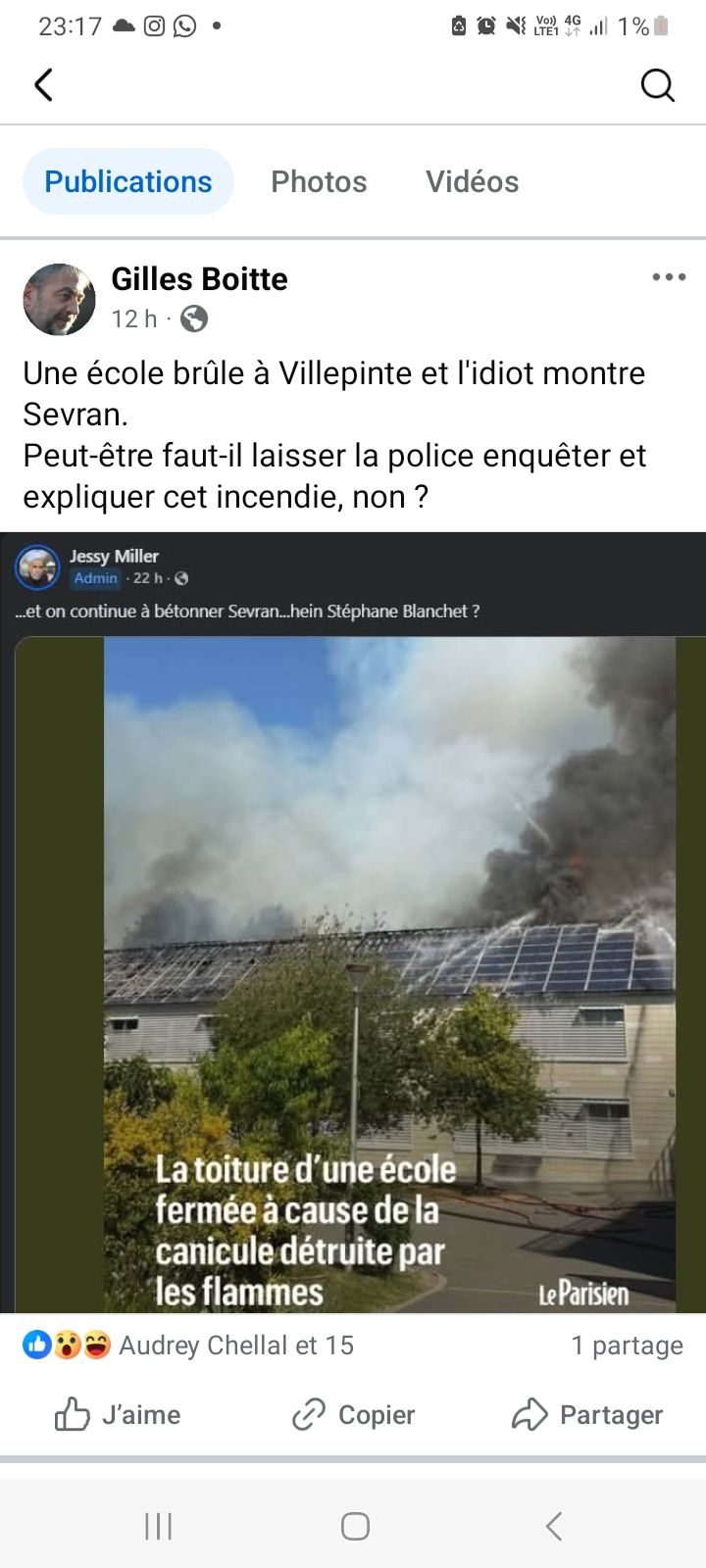Open Gilles Boitte's profile picture
The width and height of the screenshot is (706, 1568).
(x=59, y=299)
